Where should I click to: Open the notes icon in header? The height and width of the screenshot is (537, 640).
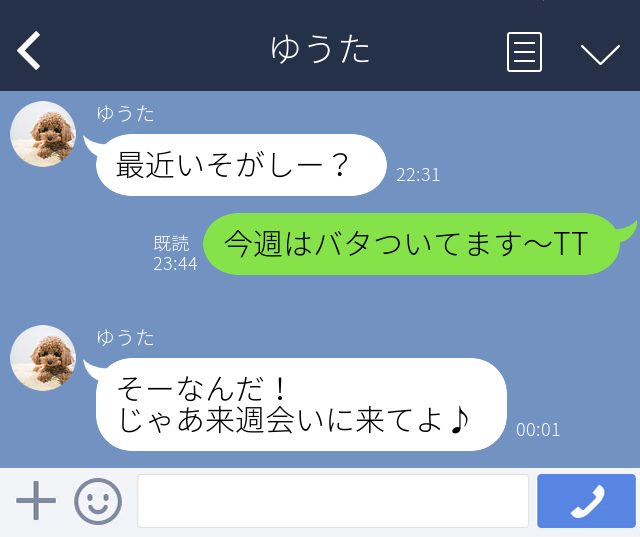(x=524, y=51)
